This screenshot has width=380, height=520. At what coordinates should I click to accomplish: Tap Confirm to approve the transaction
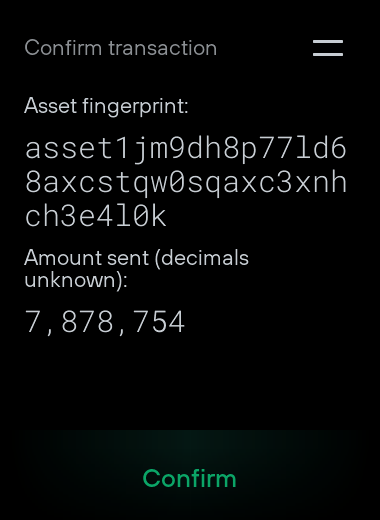pos(189,478)
